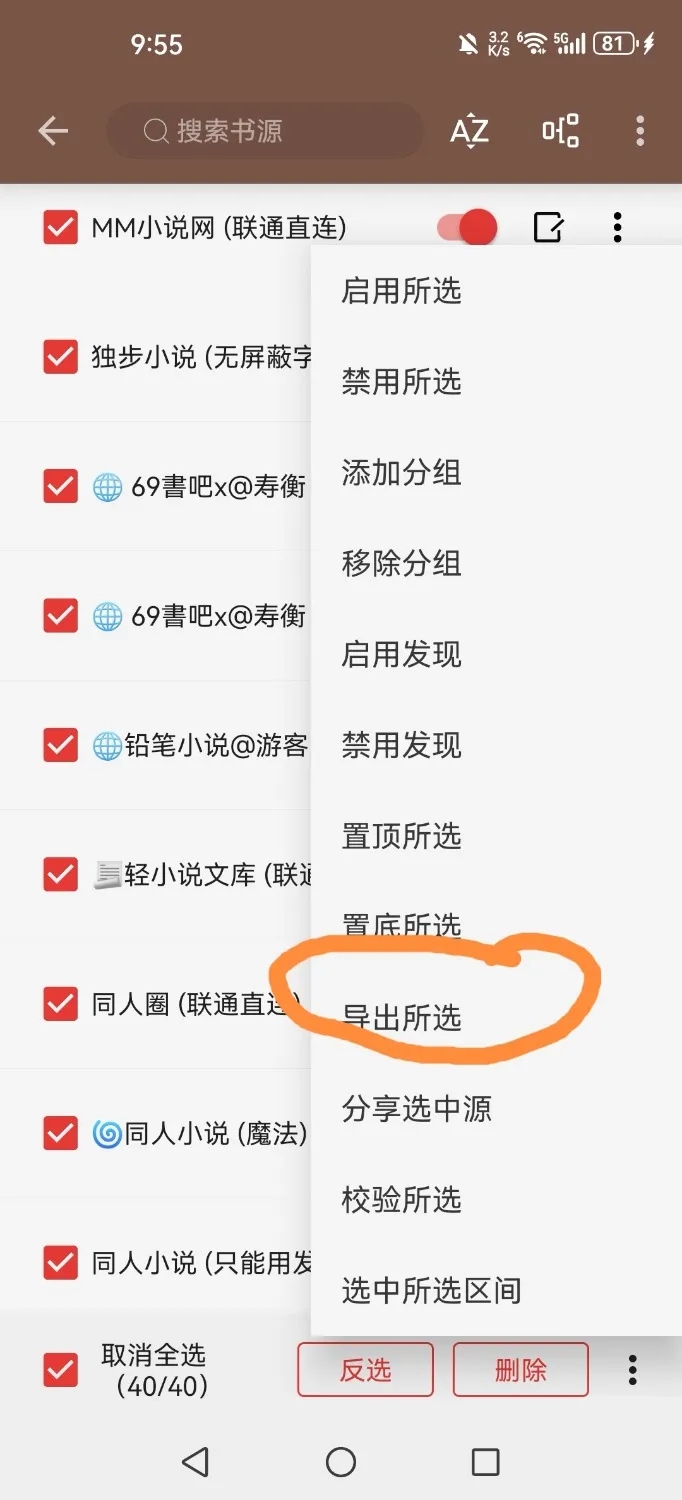Select 启用发现 from the menu
Screen dimensions: 682x1500
[x=401, y=655]
